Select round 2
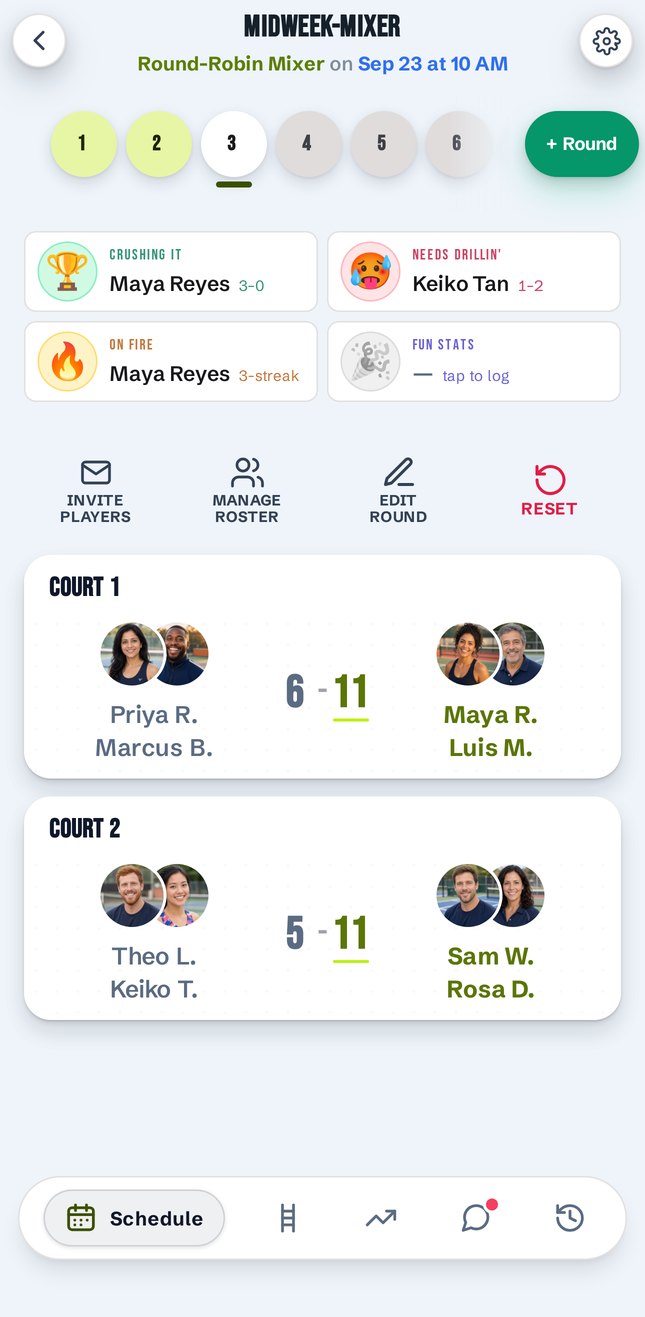 [x=158, y=144]
